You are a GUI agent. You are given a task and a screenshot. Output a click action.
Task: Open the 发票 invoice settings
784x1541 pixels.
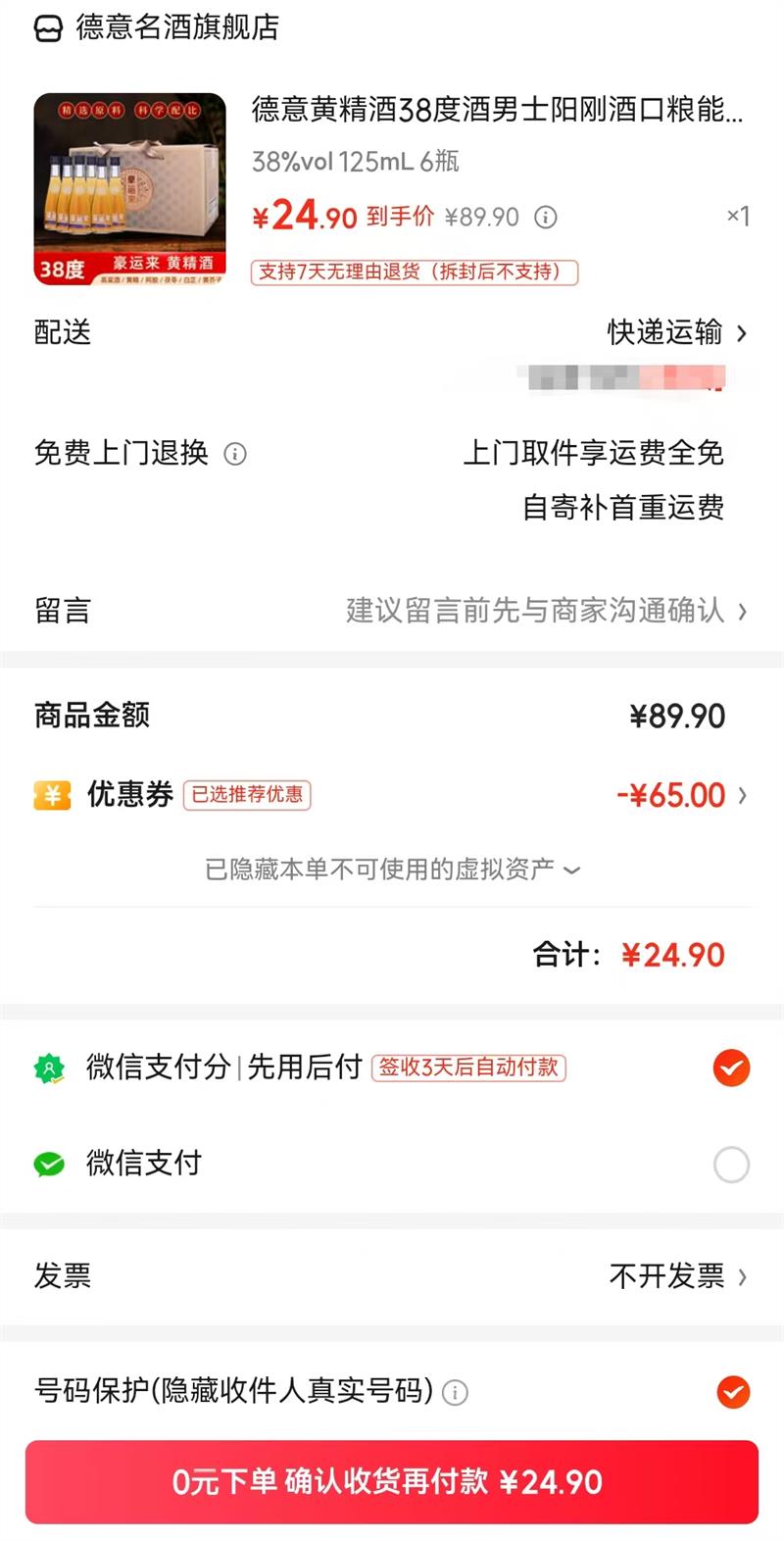pyautogui.click(x=676, y=1275)
